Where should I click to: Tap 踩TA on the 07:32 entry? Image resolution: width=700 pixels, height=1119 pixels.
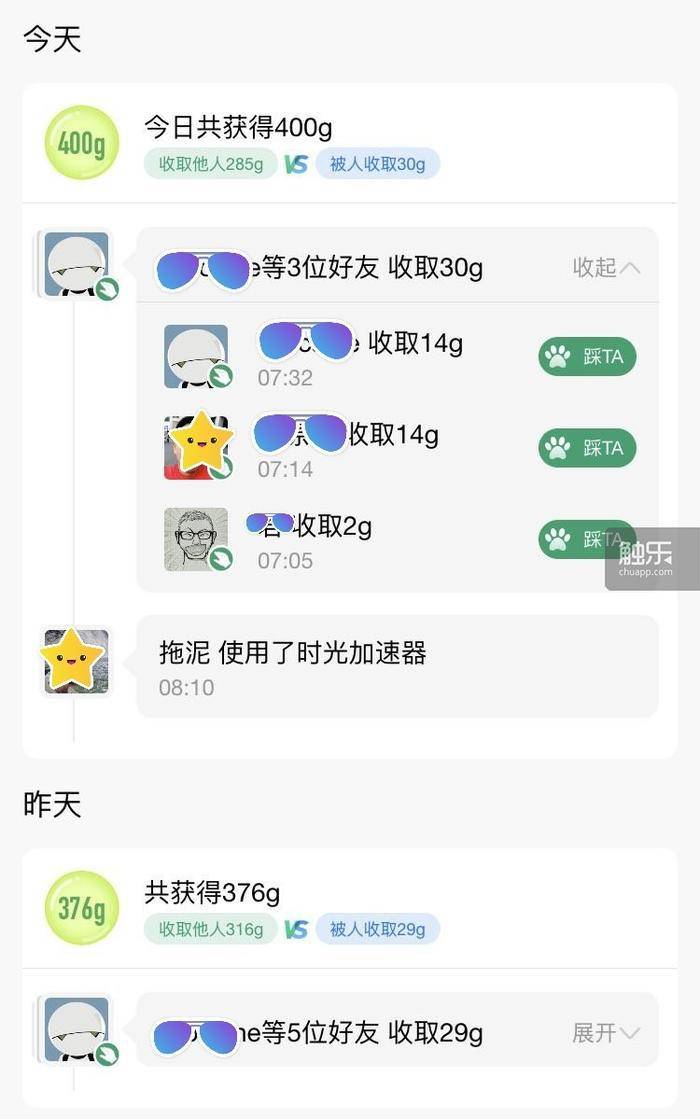587,357
